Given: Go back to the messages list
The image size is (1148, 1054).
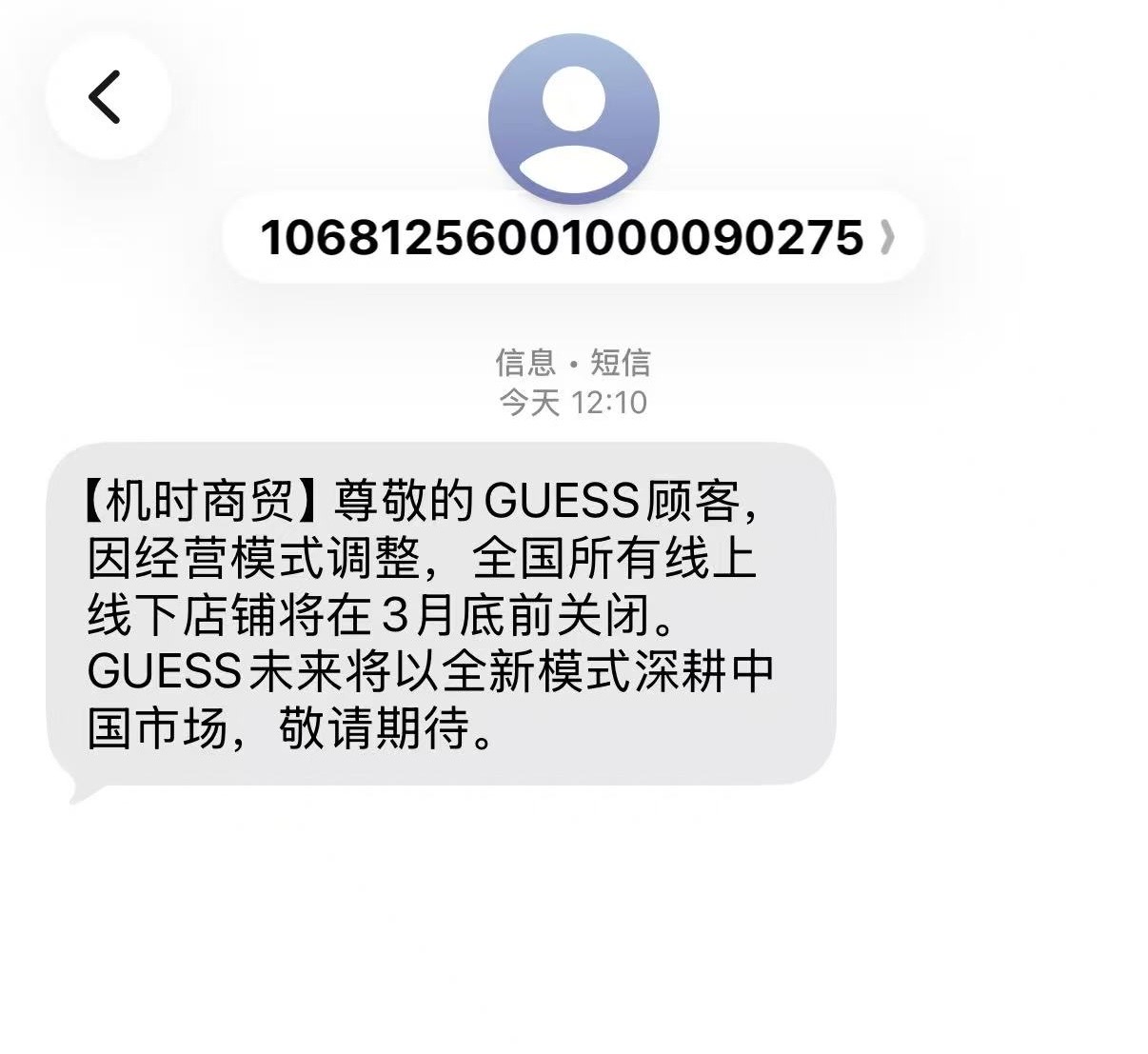Looking at the screenshot, I should (106, 97).
